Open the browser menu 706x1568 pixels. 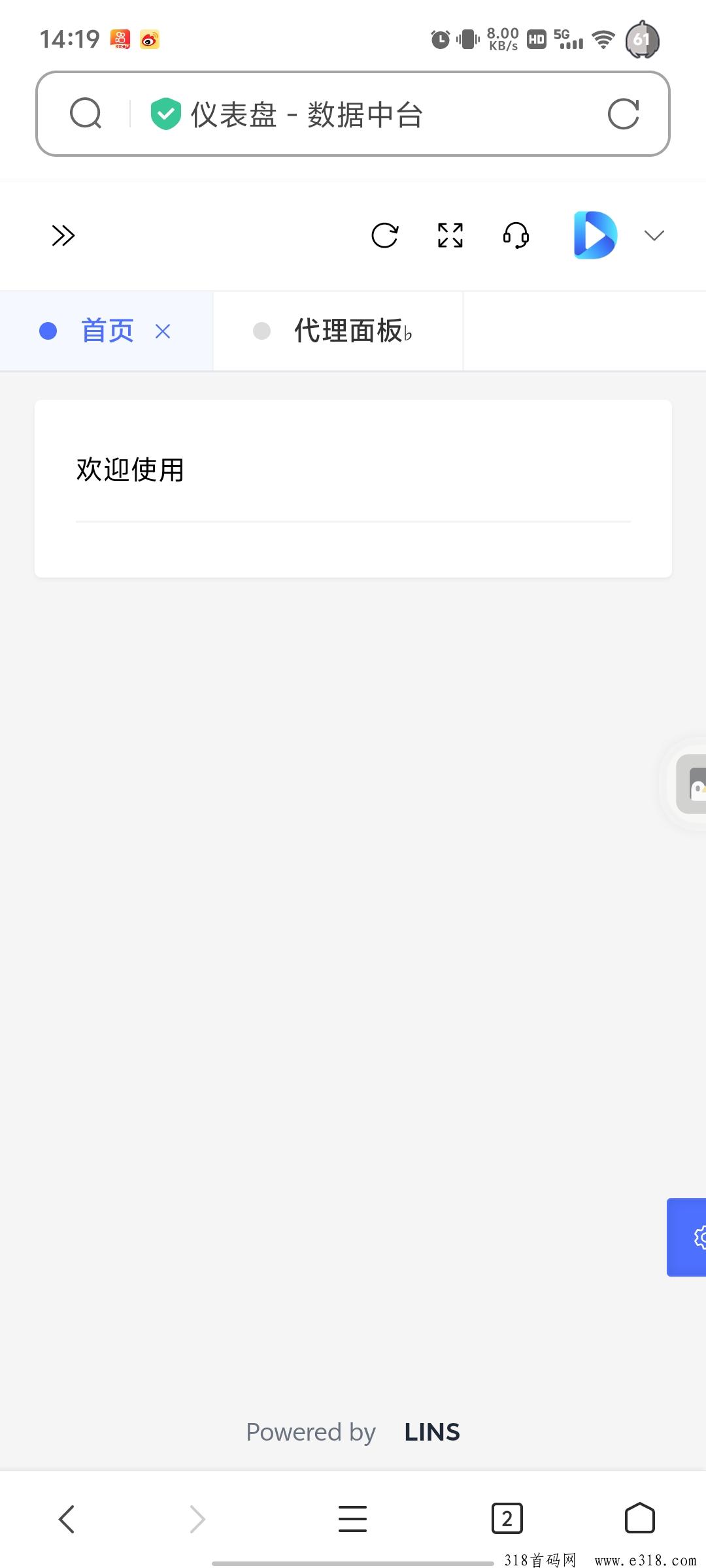[x=352, y=1518]
